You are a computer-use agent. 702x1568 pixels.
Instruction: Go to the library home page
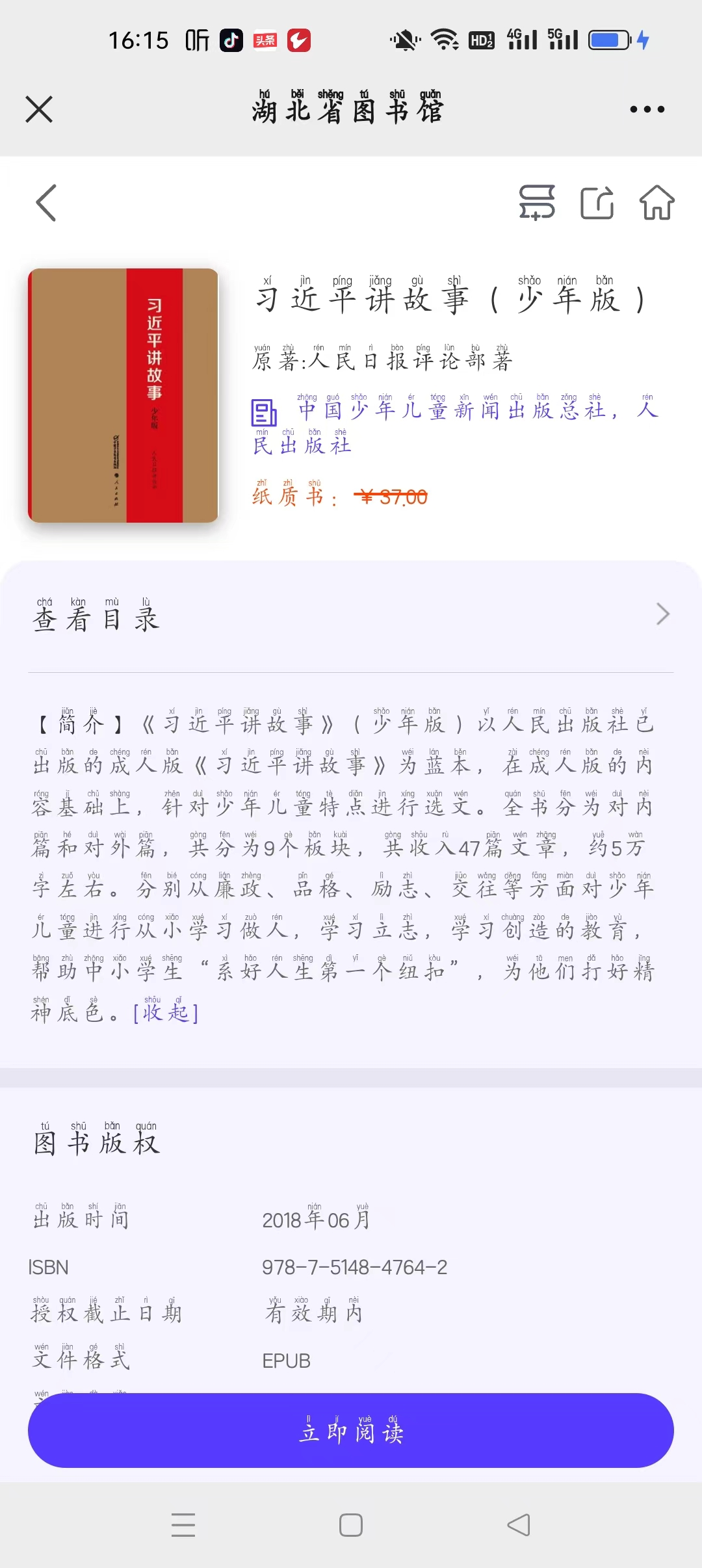click(x=657, y=202)
